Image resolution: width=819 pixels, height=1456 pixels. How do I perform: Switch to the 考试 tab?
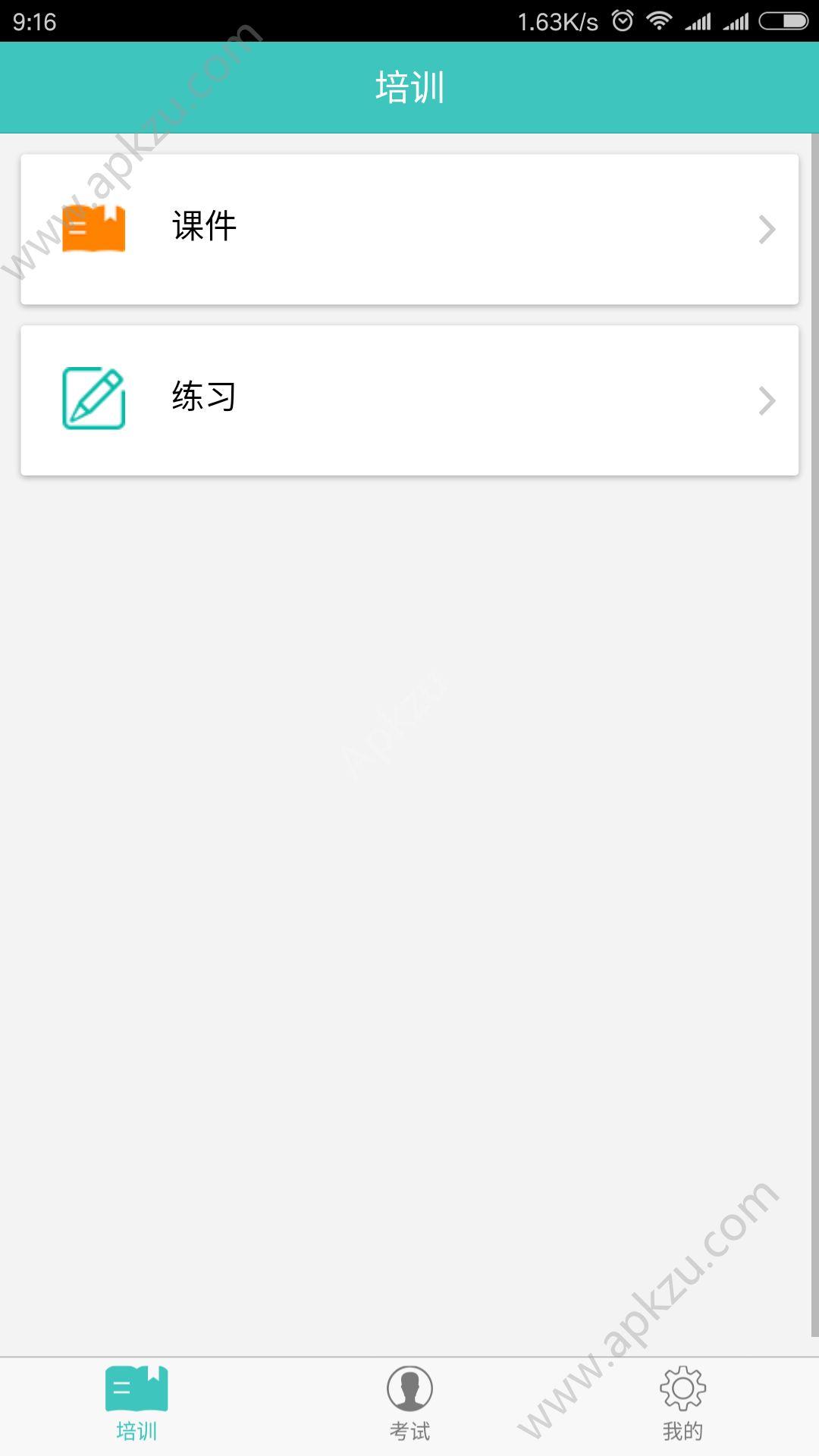tap(409, 1404)
